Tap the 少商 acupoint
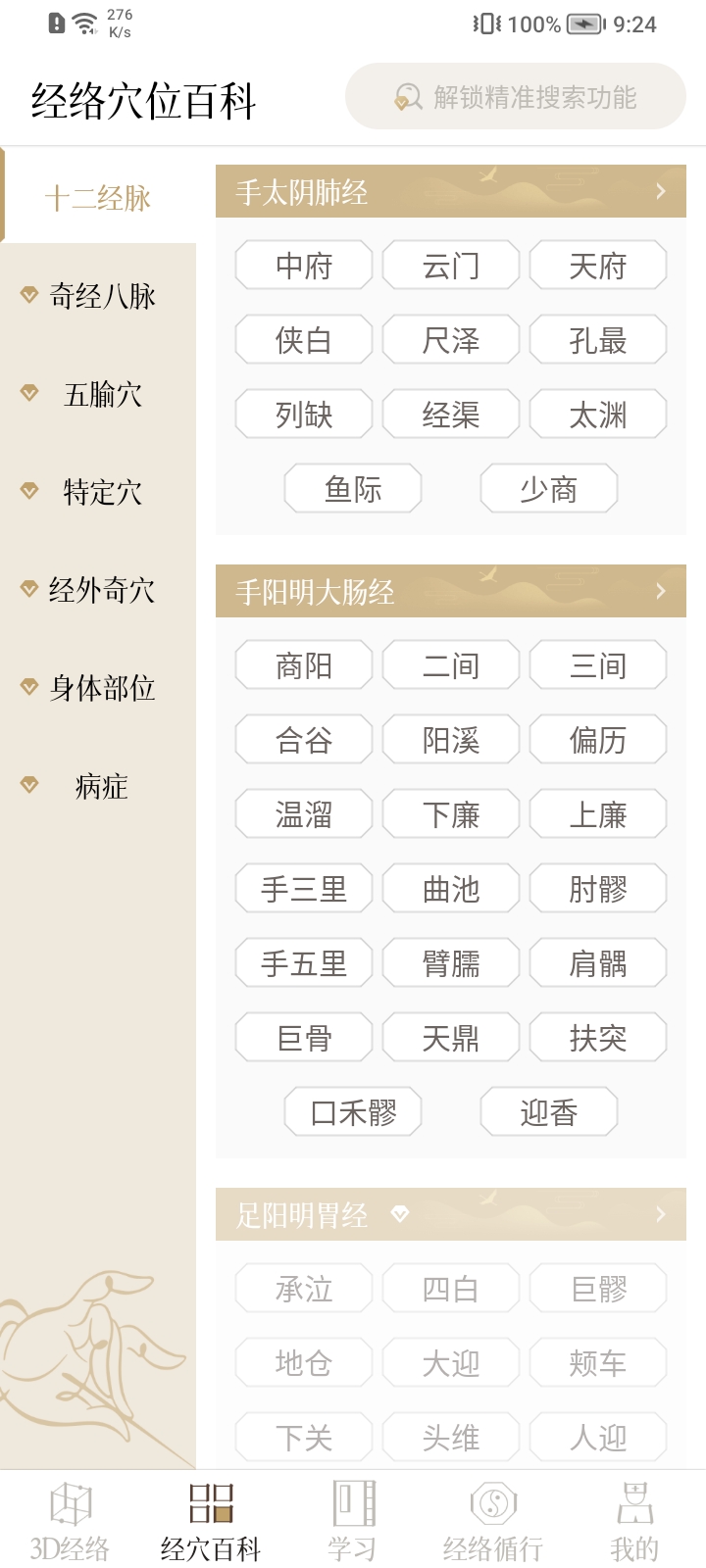The height and width of the screenshot is (1568, 706). [549, 489]
